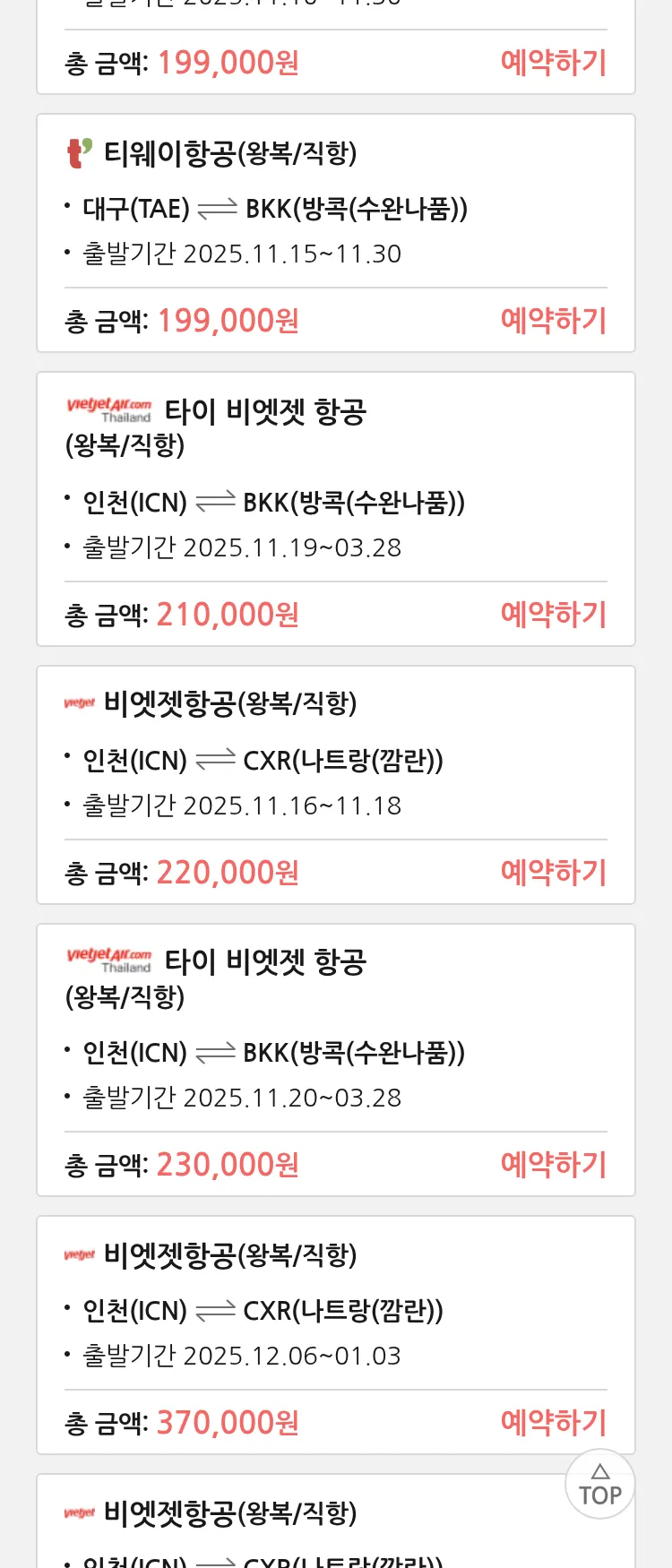Screen dimensions: 672x1568
Task: Reserve the 230,000원 타이 비엣젯 Bangkok flight
Action: 553,1165
